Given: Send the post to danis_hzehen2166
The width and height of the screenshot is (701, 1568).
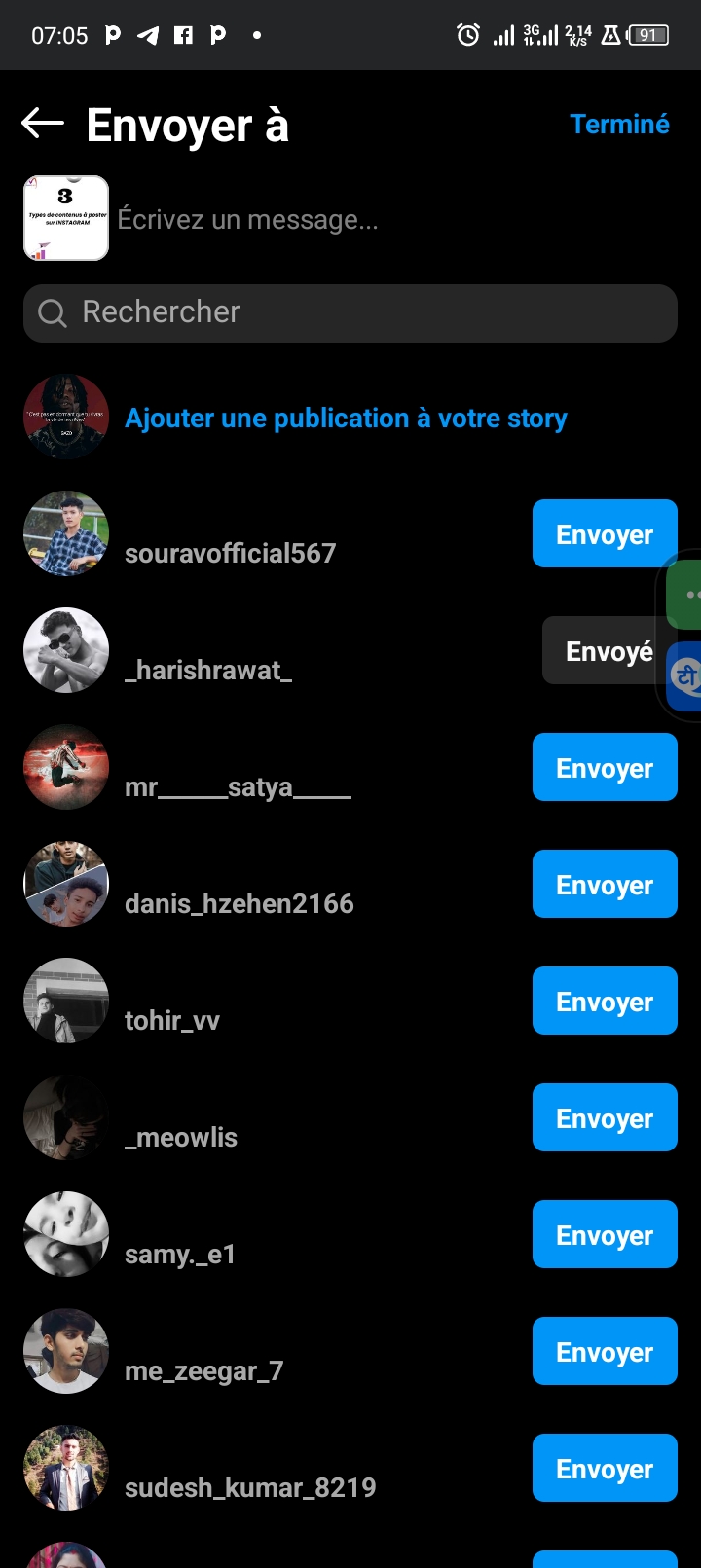Looking at the screenshot, I should (x=604, y=885).
